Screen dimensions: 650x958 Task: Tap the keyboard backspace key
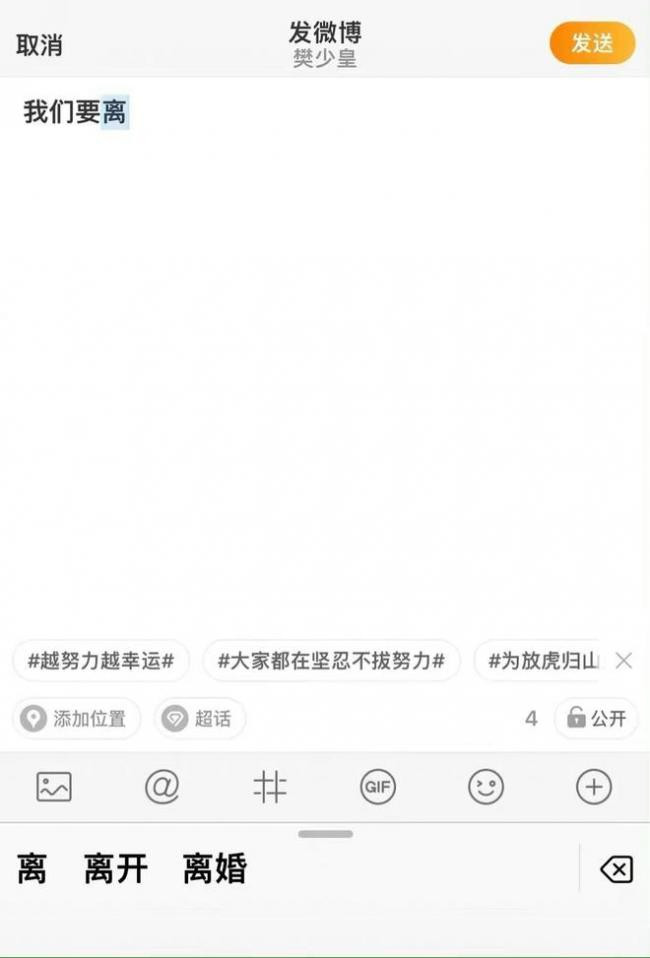(x=616, y=870)
